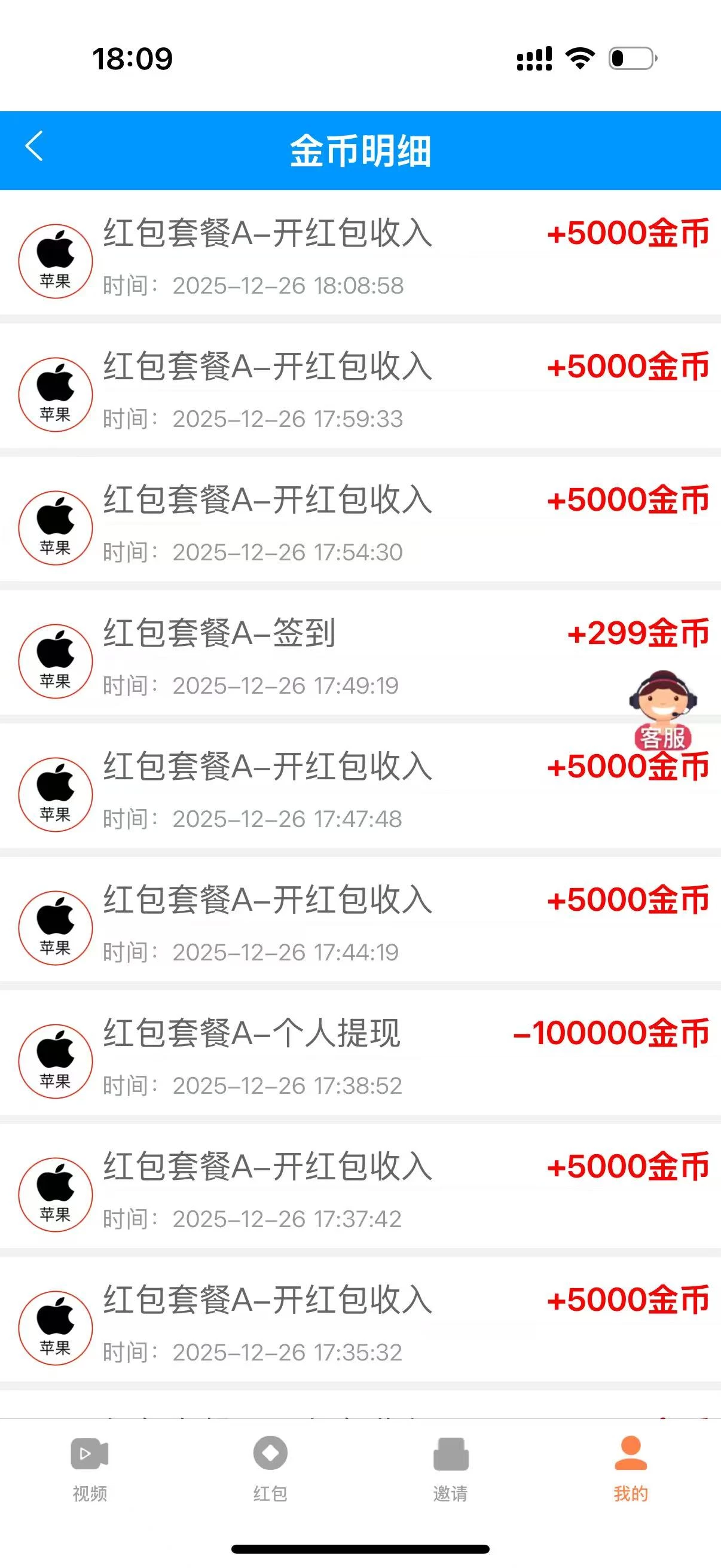The width and height of the screenshot is (721, 1568).
Task: Open the 邀请 tab
Action: coord(450,1468)
